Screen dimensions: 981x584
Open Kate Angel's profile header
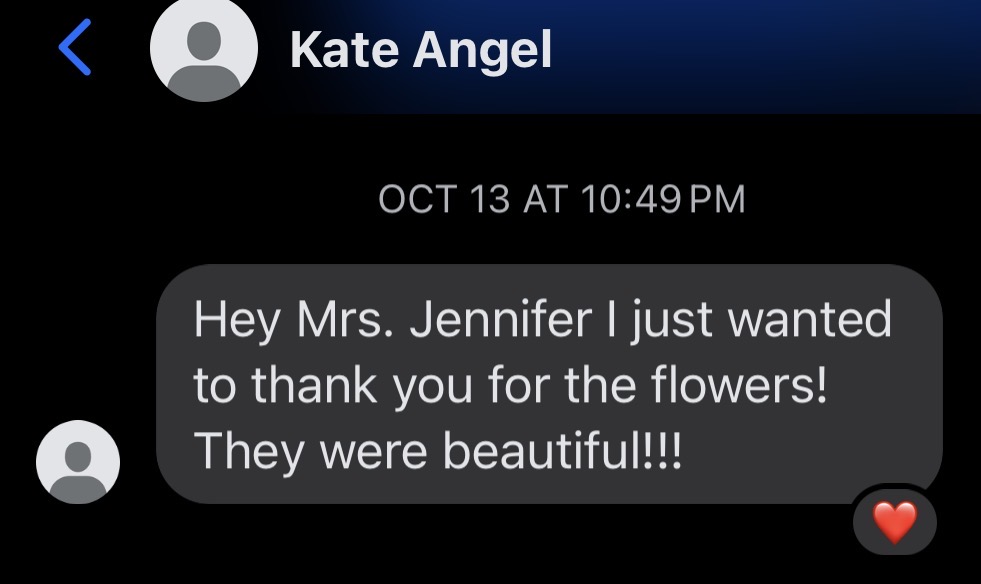point(419,50)
